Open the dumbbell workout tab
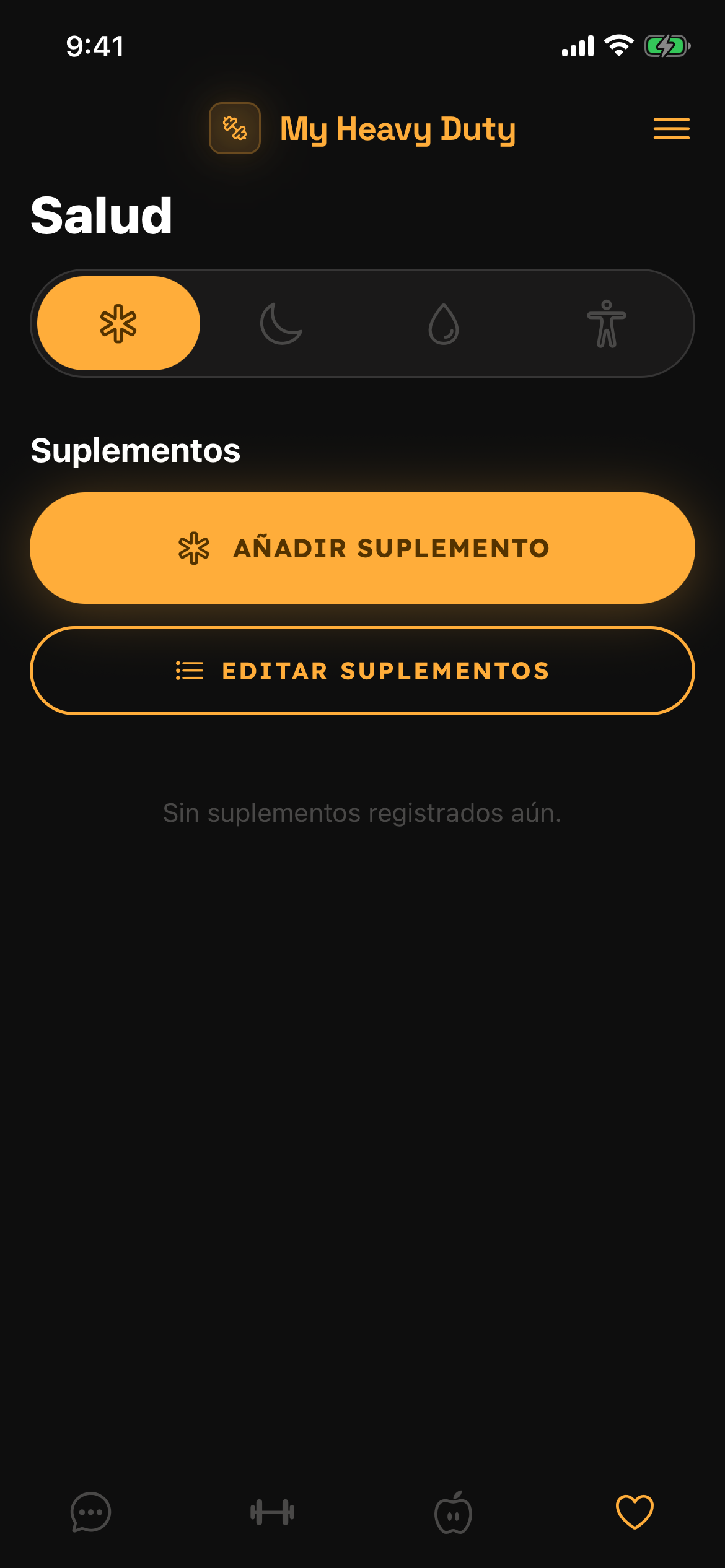Screen dimensions: 725x1568 272,1512
